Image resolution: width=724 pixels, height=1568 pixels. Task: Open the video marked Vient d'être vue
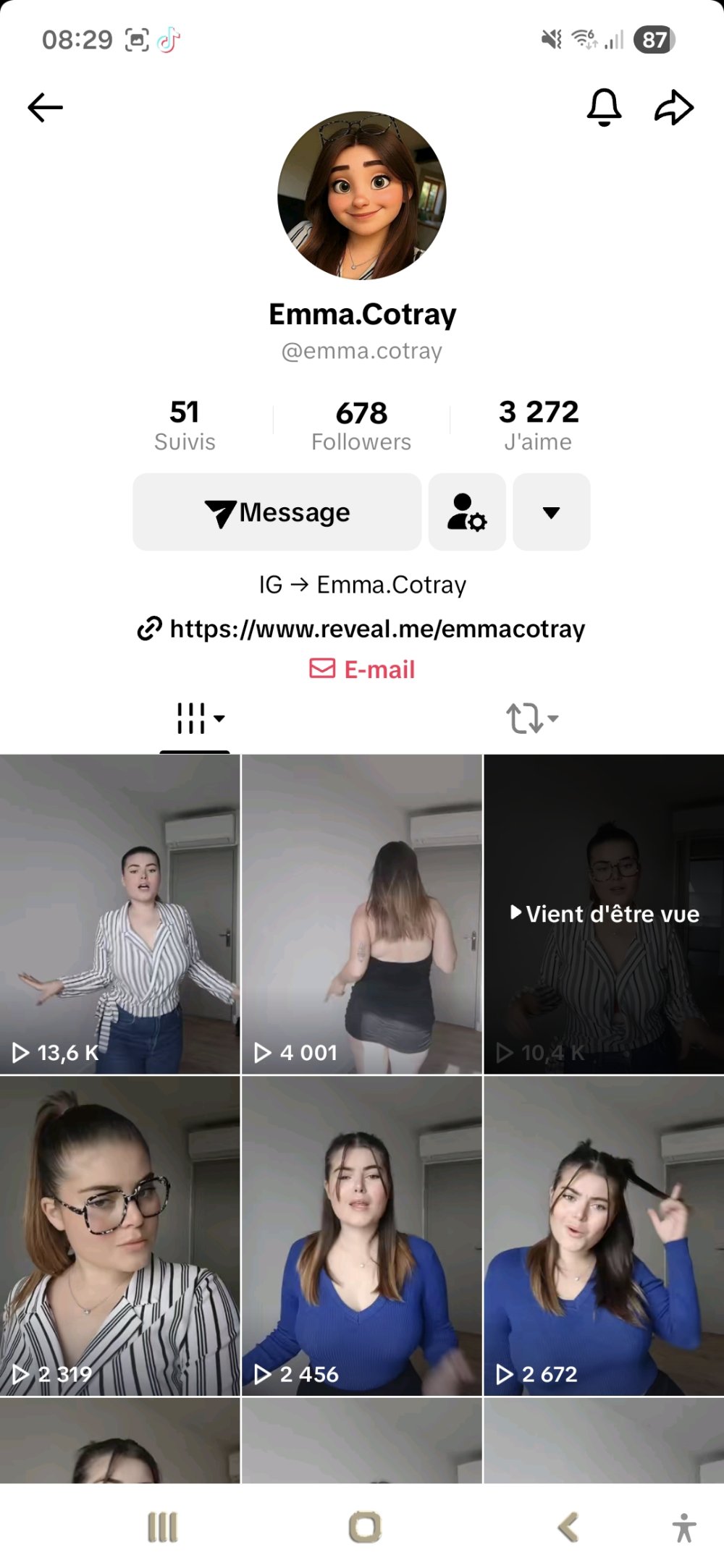point(604,914)
